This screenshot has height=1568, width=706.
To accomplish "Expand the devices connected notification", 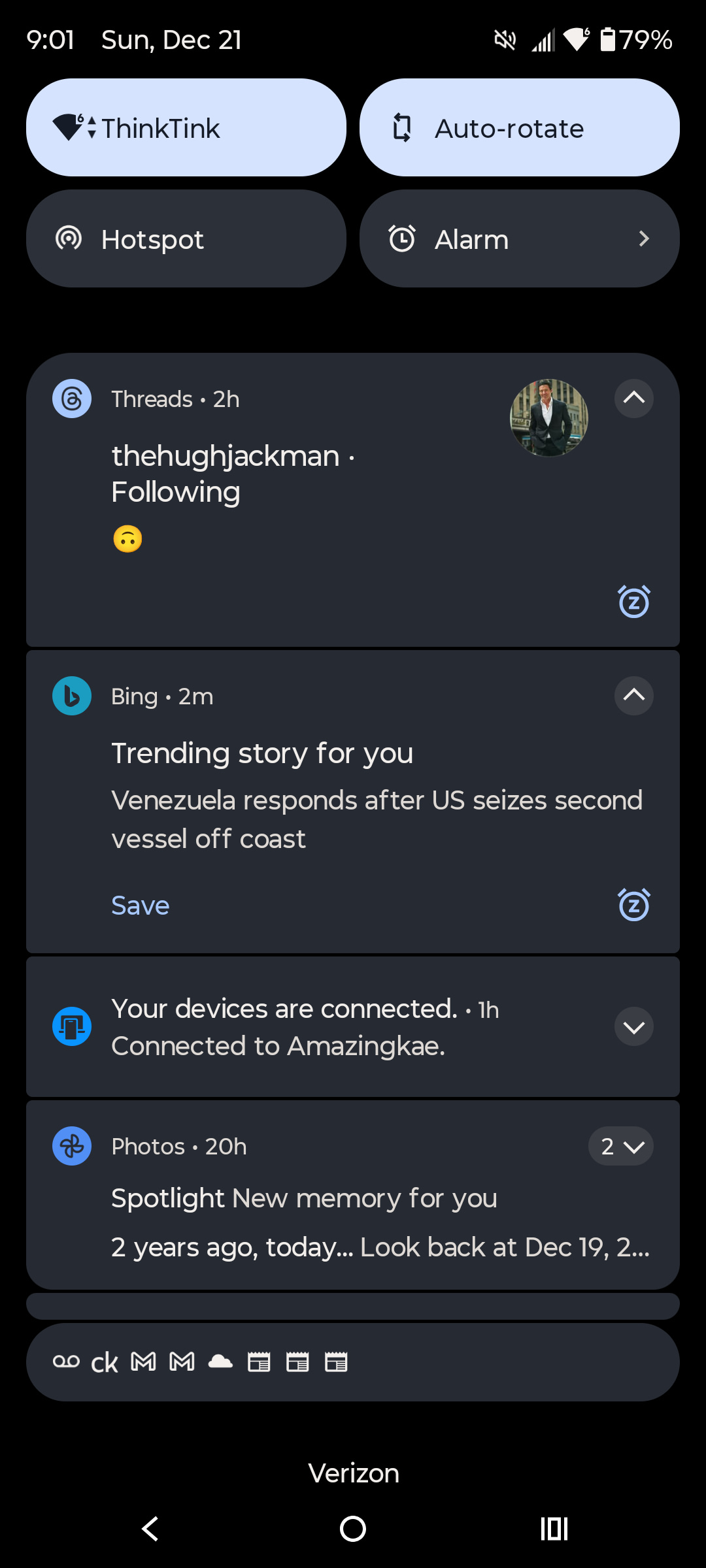I will [x=633, y=1027].
